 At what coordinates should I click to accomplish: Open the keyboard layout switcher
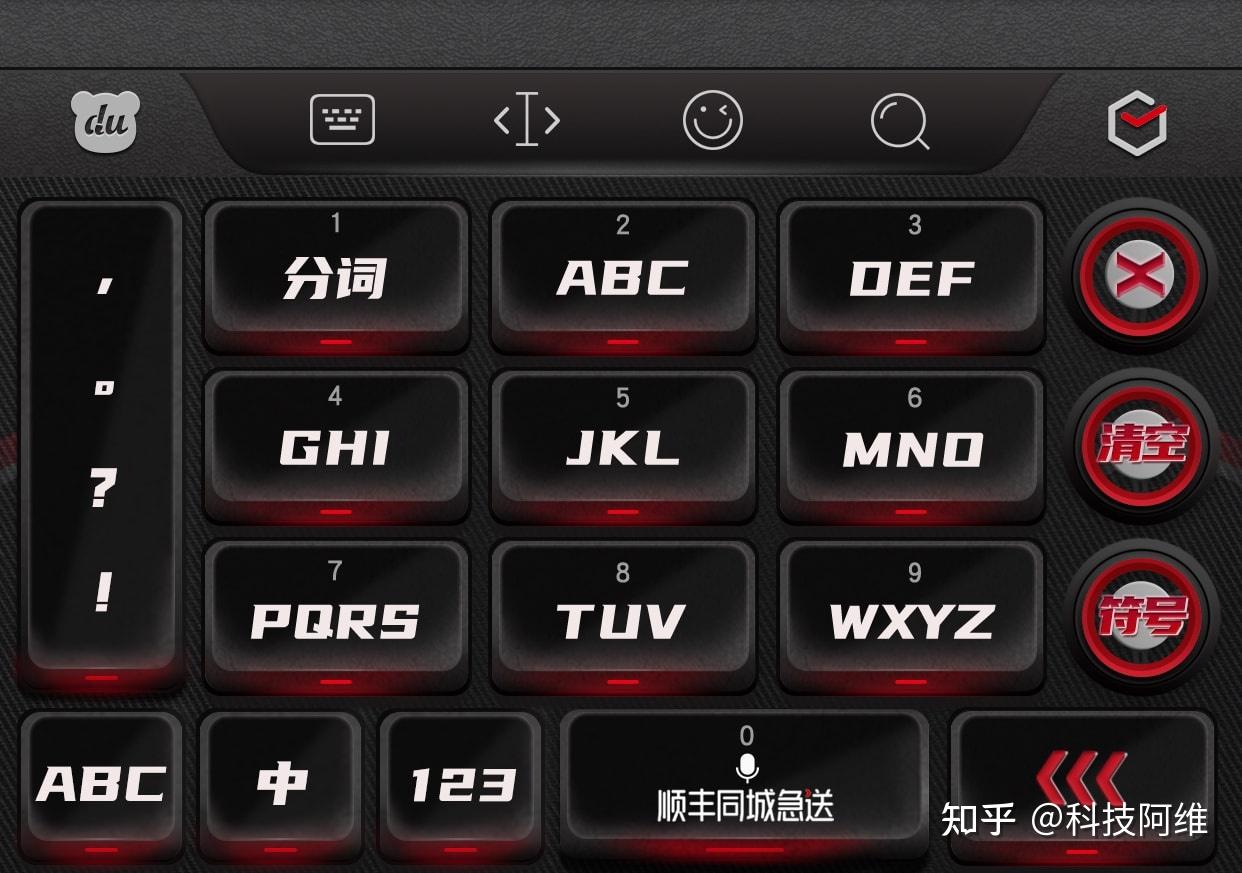pyautogui.click(x=342, y=121)
